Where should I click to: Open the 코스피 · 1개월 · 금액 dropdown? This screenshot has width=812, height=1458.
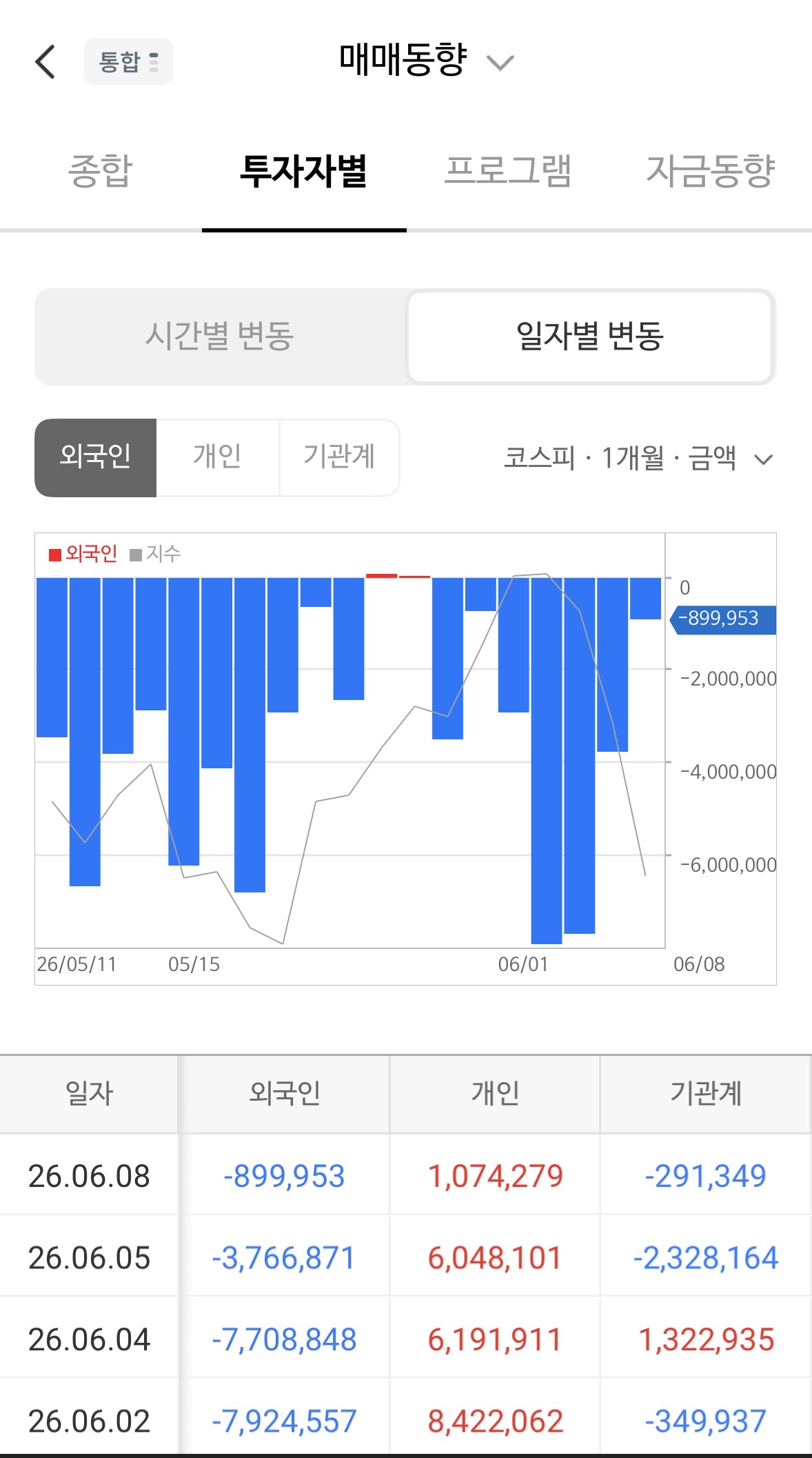click(638, 458)
